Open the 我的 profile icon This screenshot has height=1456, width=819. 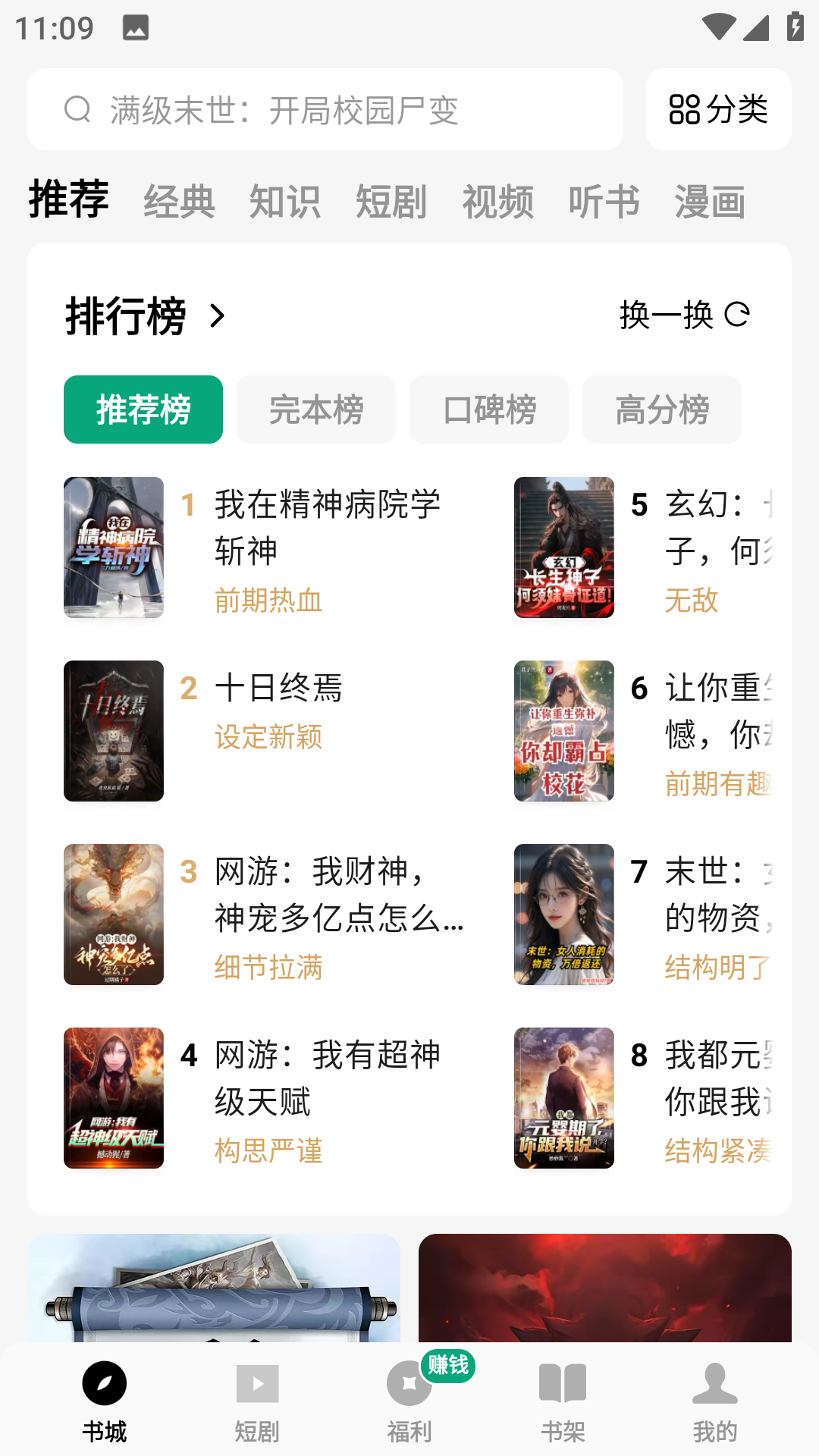(x=714, y=1383)
